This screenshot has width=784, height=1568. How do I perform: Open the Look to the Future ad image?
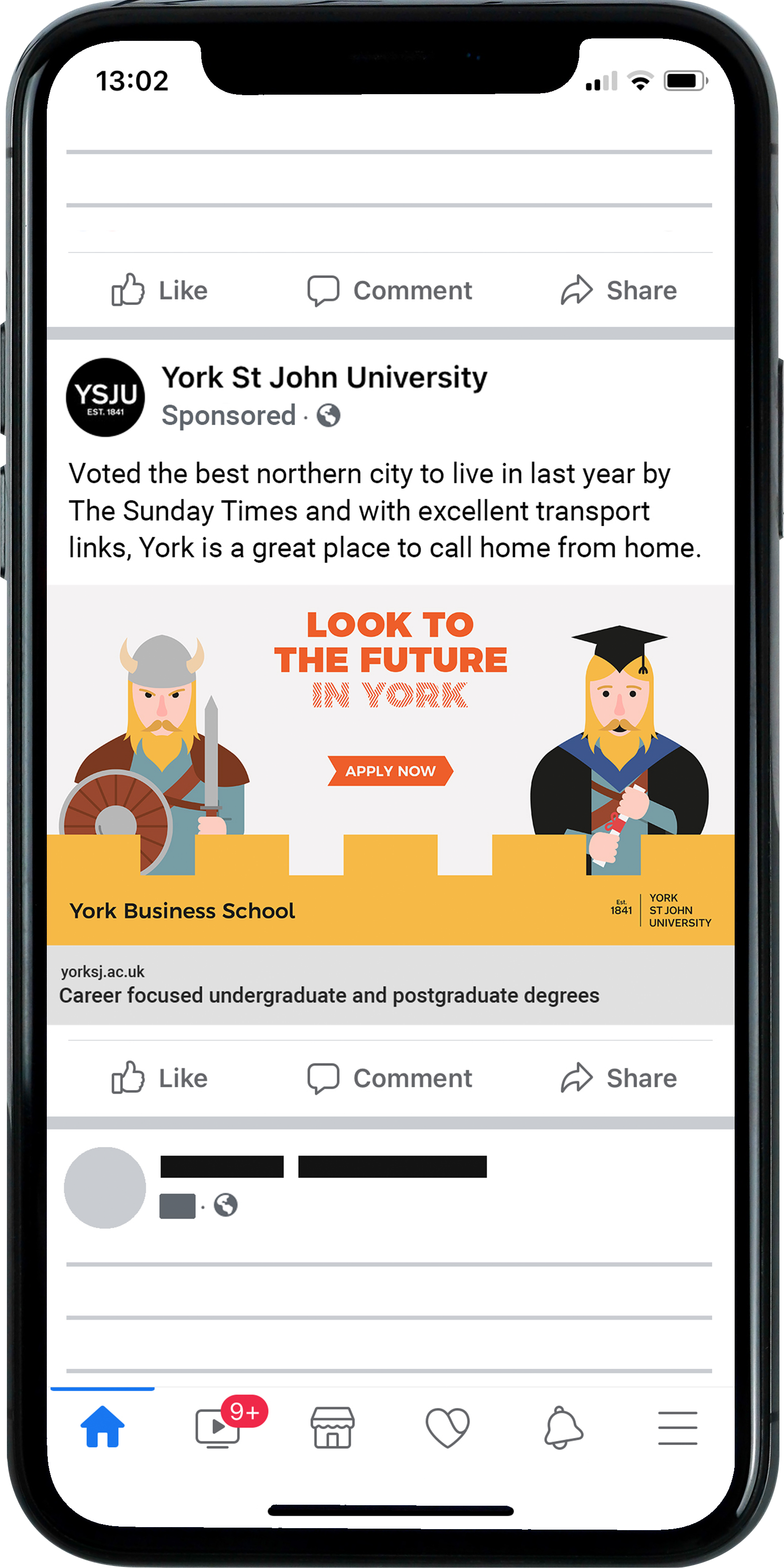390,764
